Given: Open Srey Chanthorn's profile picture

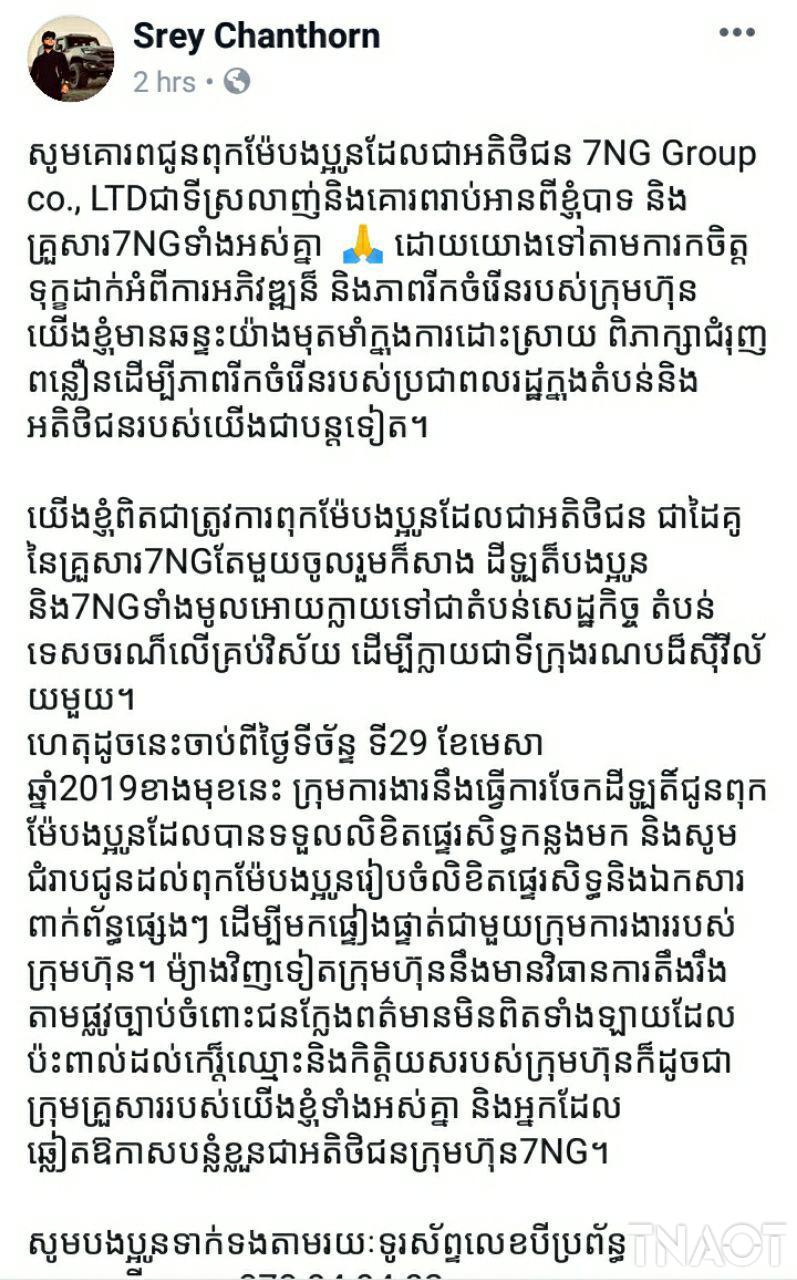Looking at the screenshot, I should [71, 59].
